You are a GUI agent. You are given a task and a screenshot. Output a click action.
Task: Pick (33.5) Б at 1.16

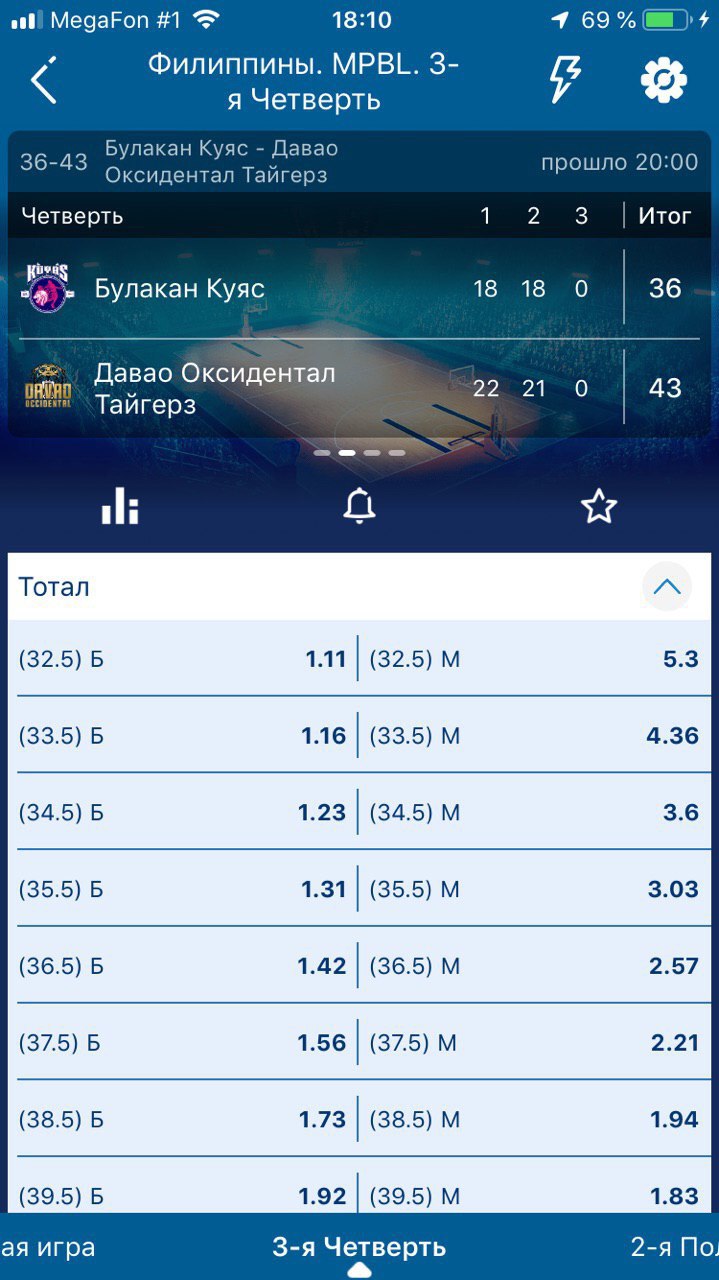click(x=182, y=736)
